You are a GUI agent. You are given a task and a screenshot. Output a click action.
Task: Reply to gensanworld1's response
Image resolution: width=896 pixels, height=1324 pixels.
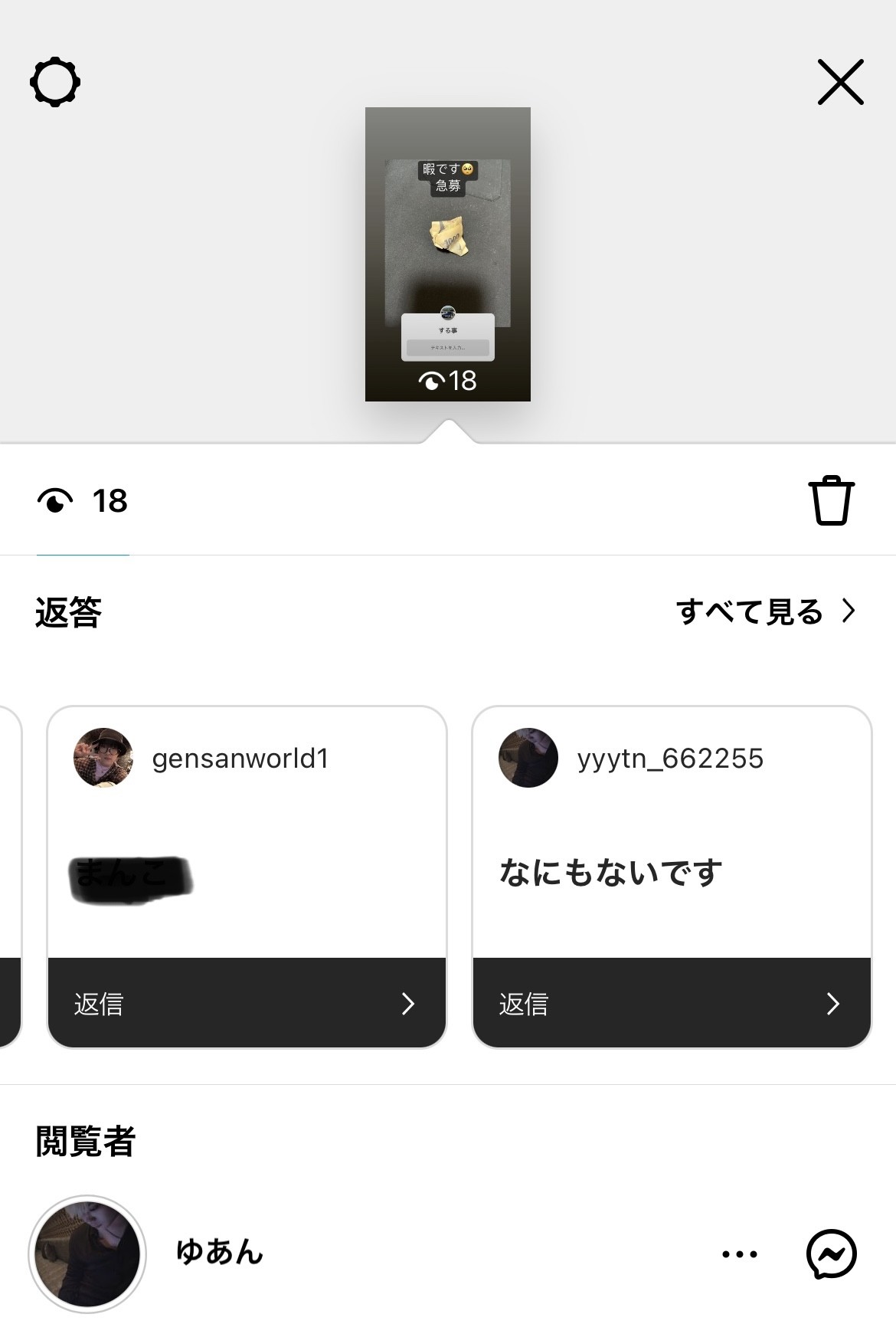pyautogui.click(x=247, y=1003)
